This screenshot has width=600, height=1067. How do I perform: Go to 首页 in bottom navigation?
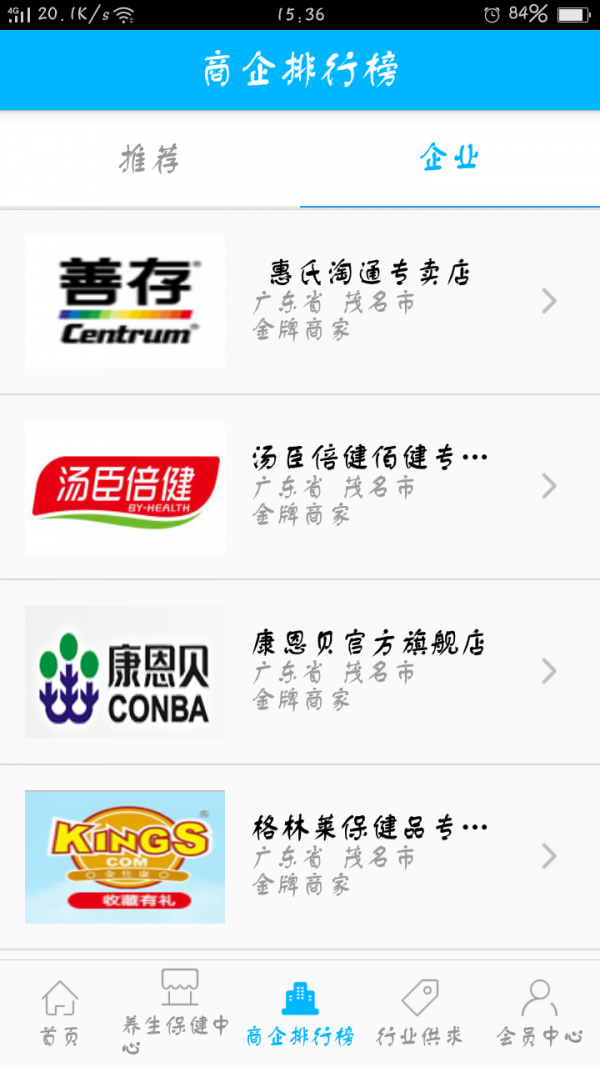pos(59,1012)
